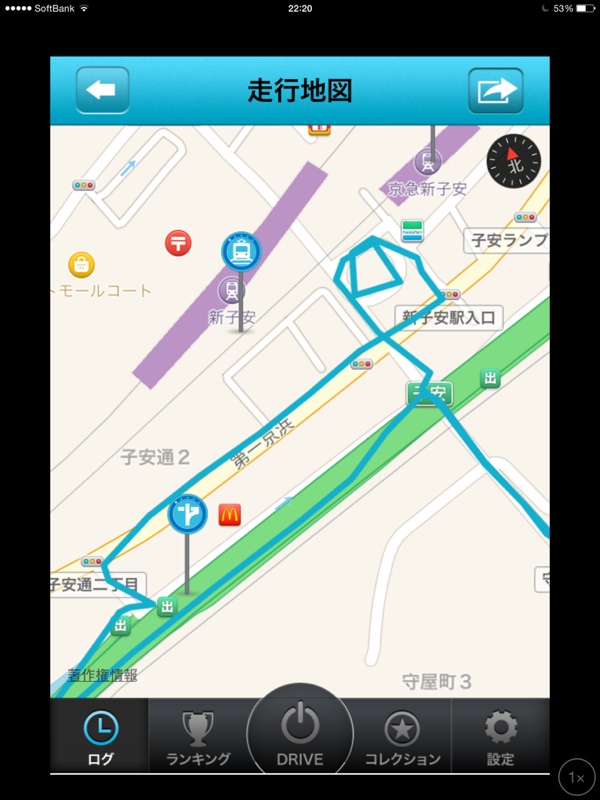Share the driving map
Viewport: 600px width, 800px height.
click(x=496, y=91)
